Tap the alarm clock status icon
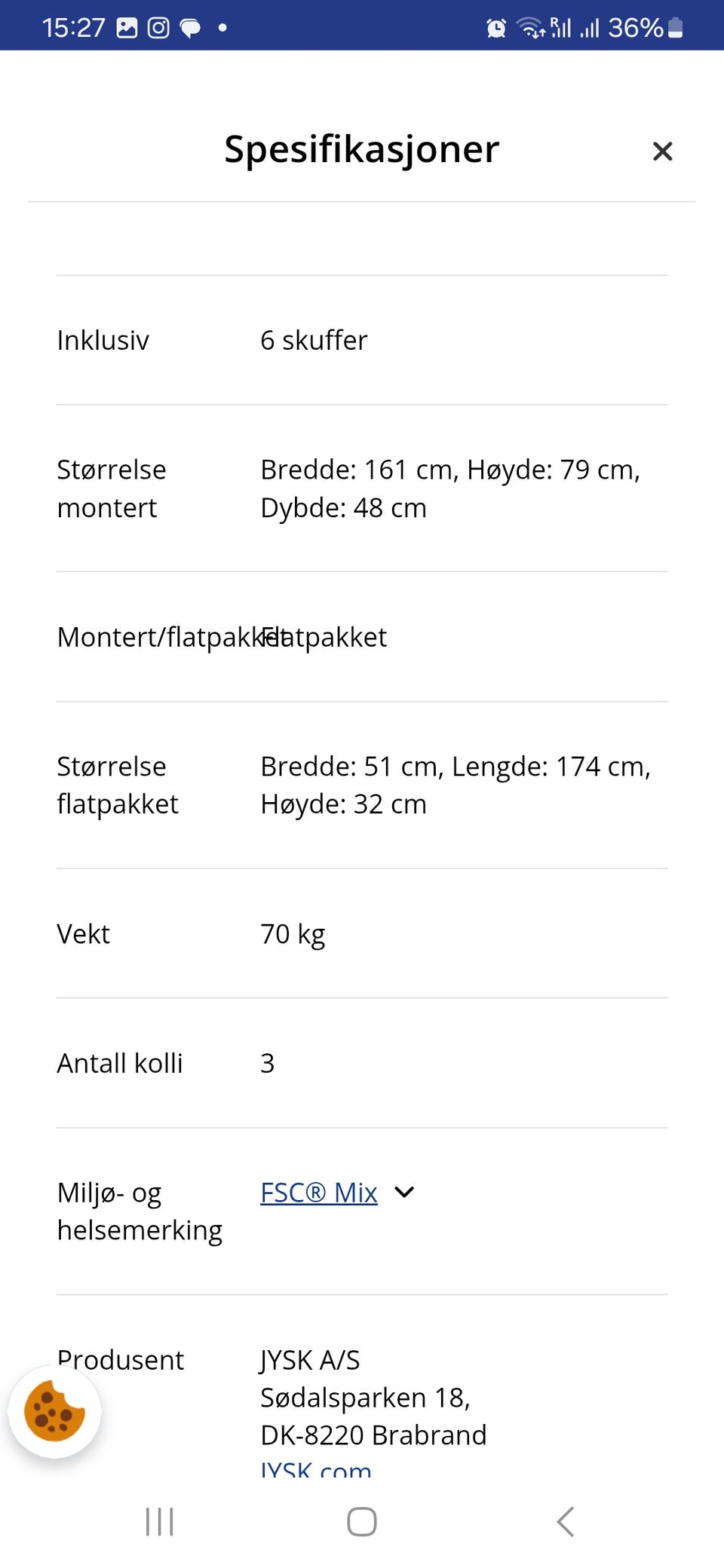This screenshot has width=724, height=1568. [x=496, y=28]
